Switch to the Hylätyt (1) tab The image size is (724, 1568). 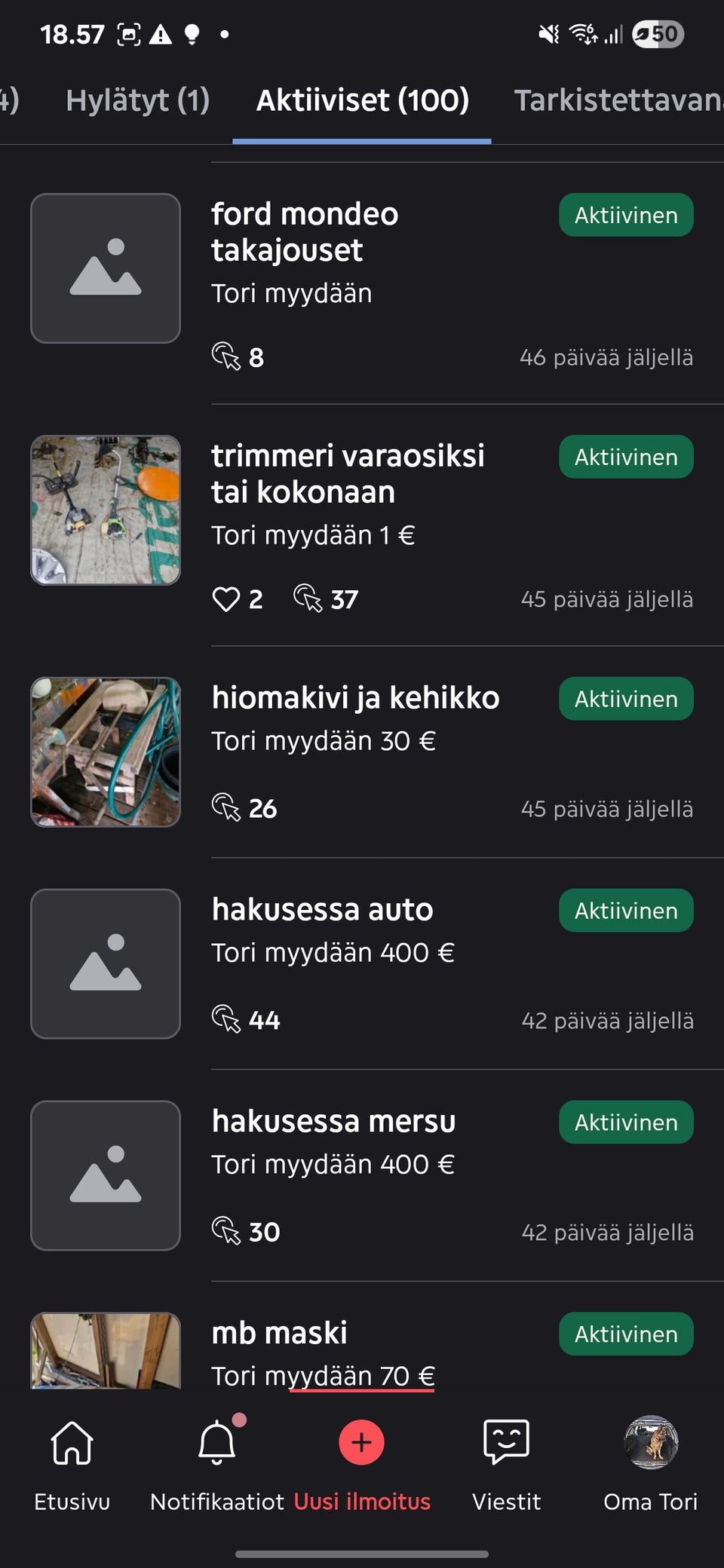pos(137,100)
